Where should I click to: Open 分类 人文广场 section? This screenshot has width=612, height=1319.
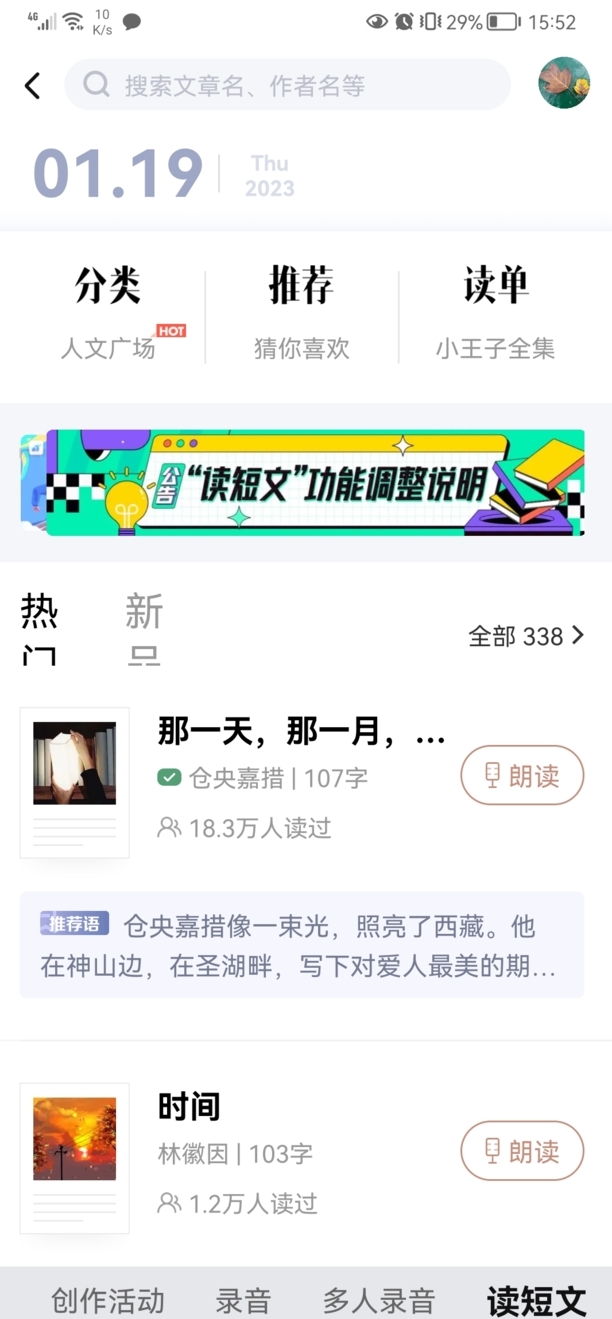click(x=108, y=313)
